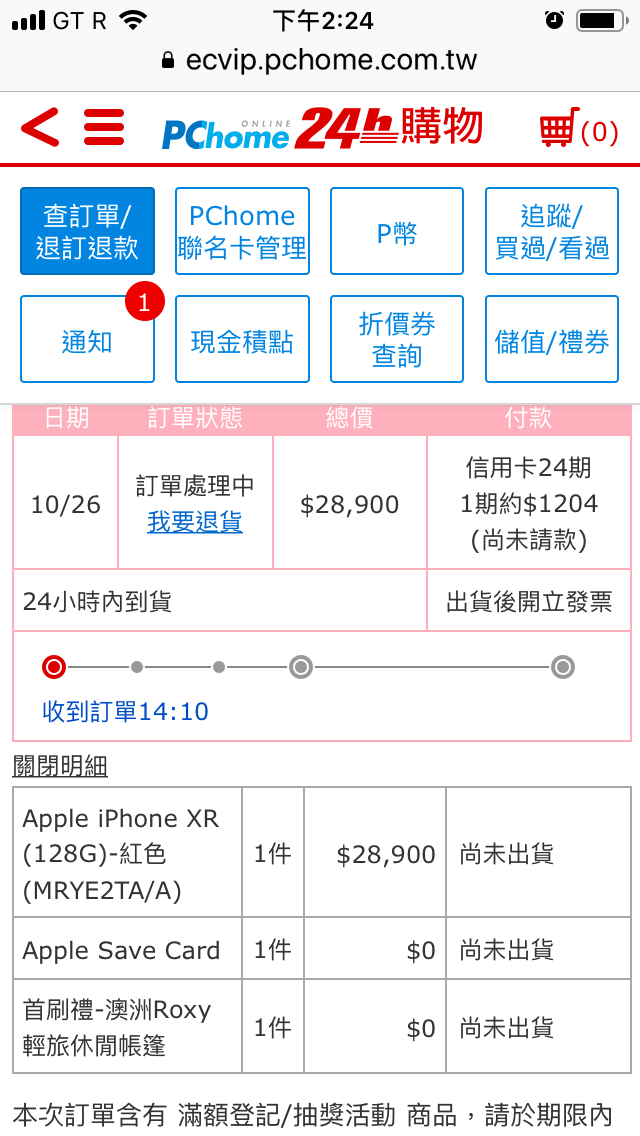Collapse details via 關閉明細
The image size is (640, 1136).
pos(60,766)
